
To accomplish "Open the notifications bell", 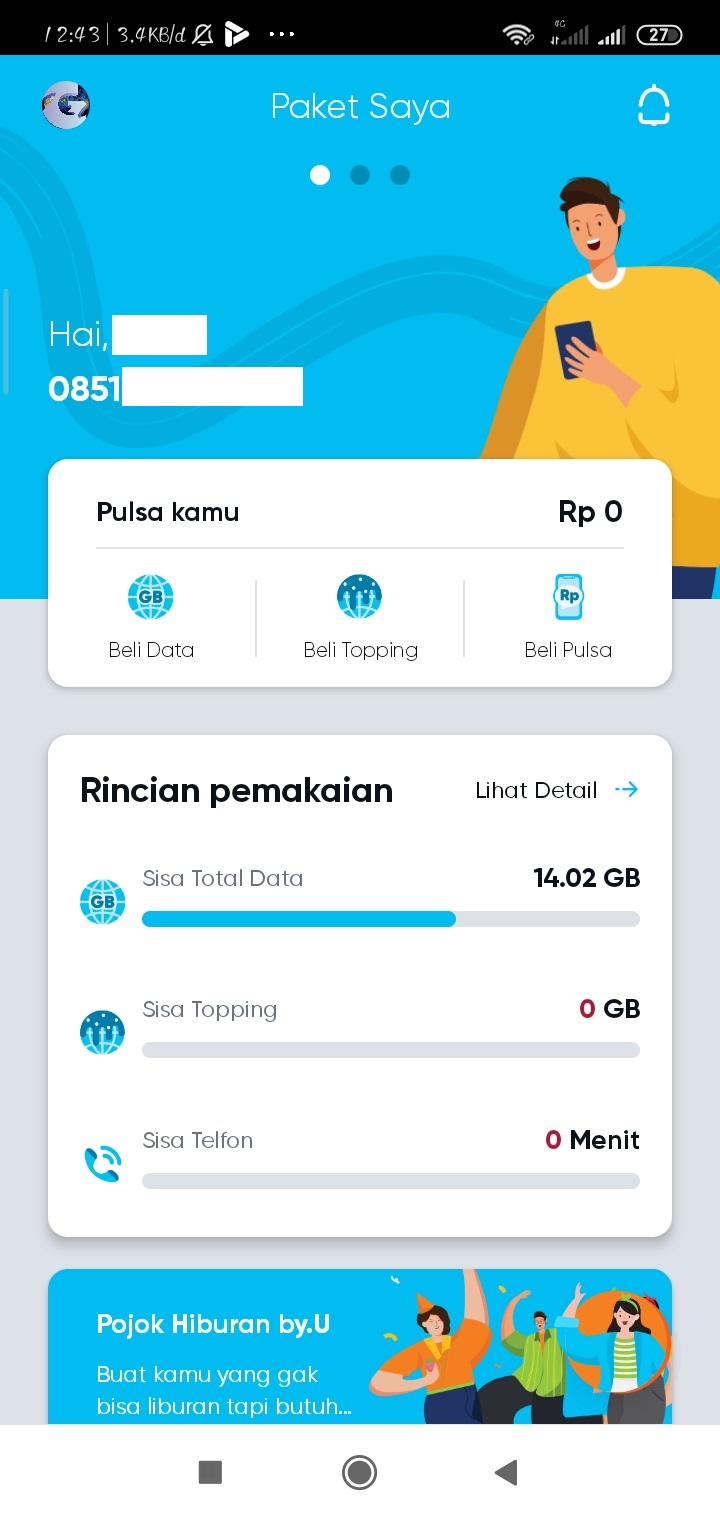I will tap(654, 106).
